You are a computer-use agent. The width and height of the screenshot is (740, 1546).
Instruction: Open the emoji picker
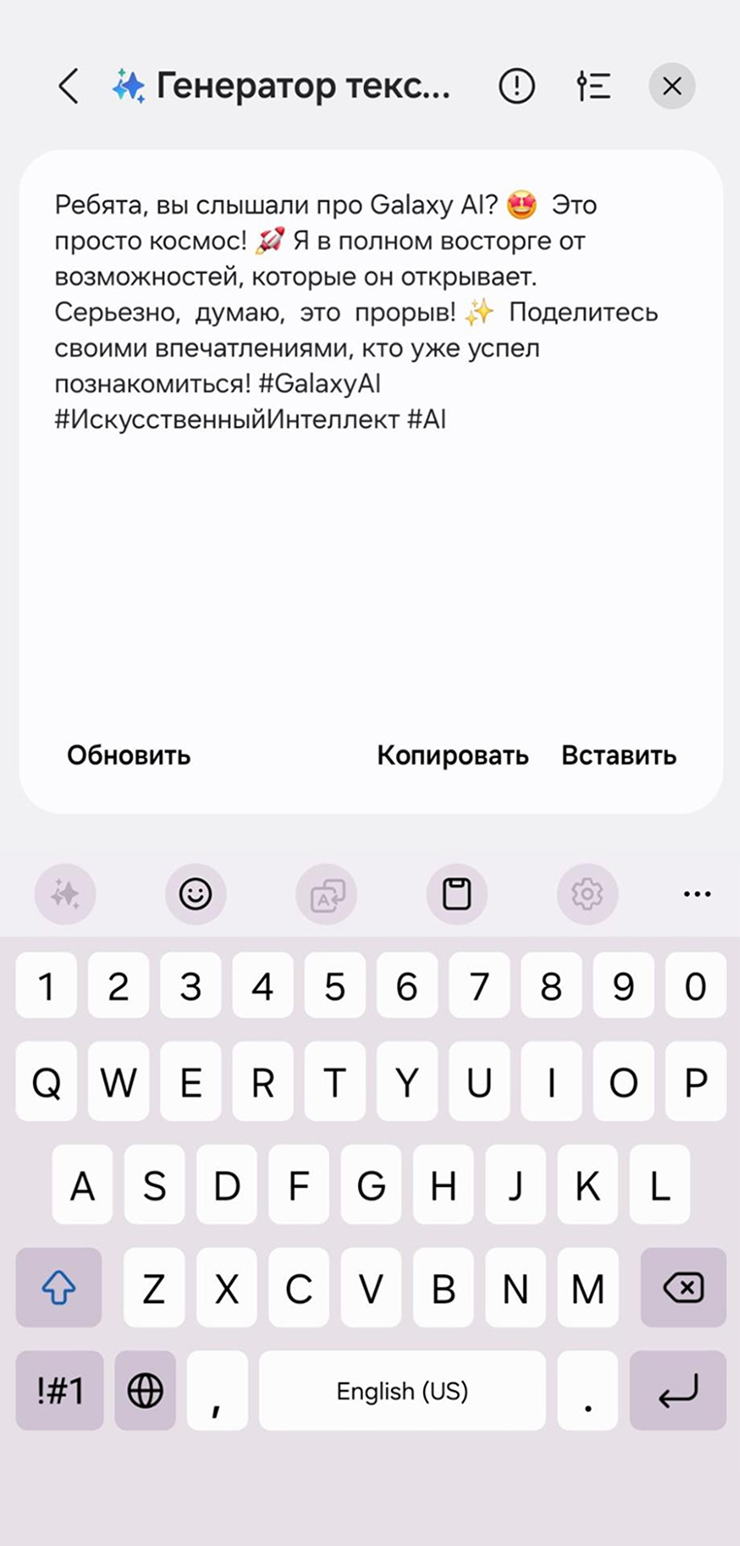195,894
